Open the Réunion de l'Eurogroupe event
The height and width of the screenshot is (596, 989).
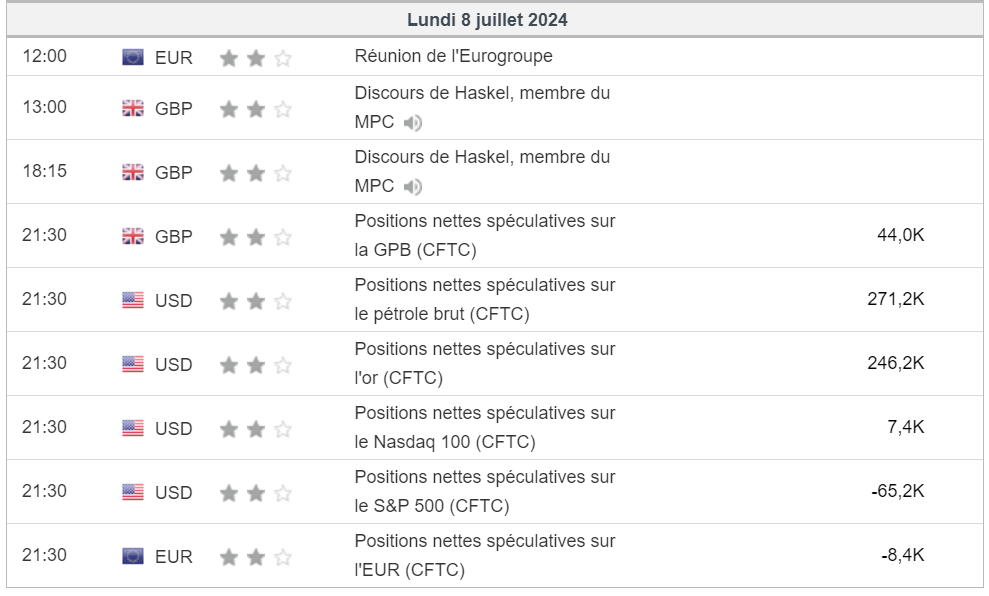(453, 56)
